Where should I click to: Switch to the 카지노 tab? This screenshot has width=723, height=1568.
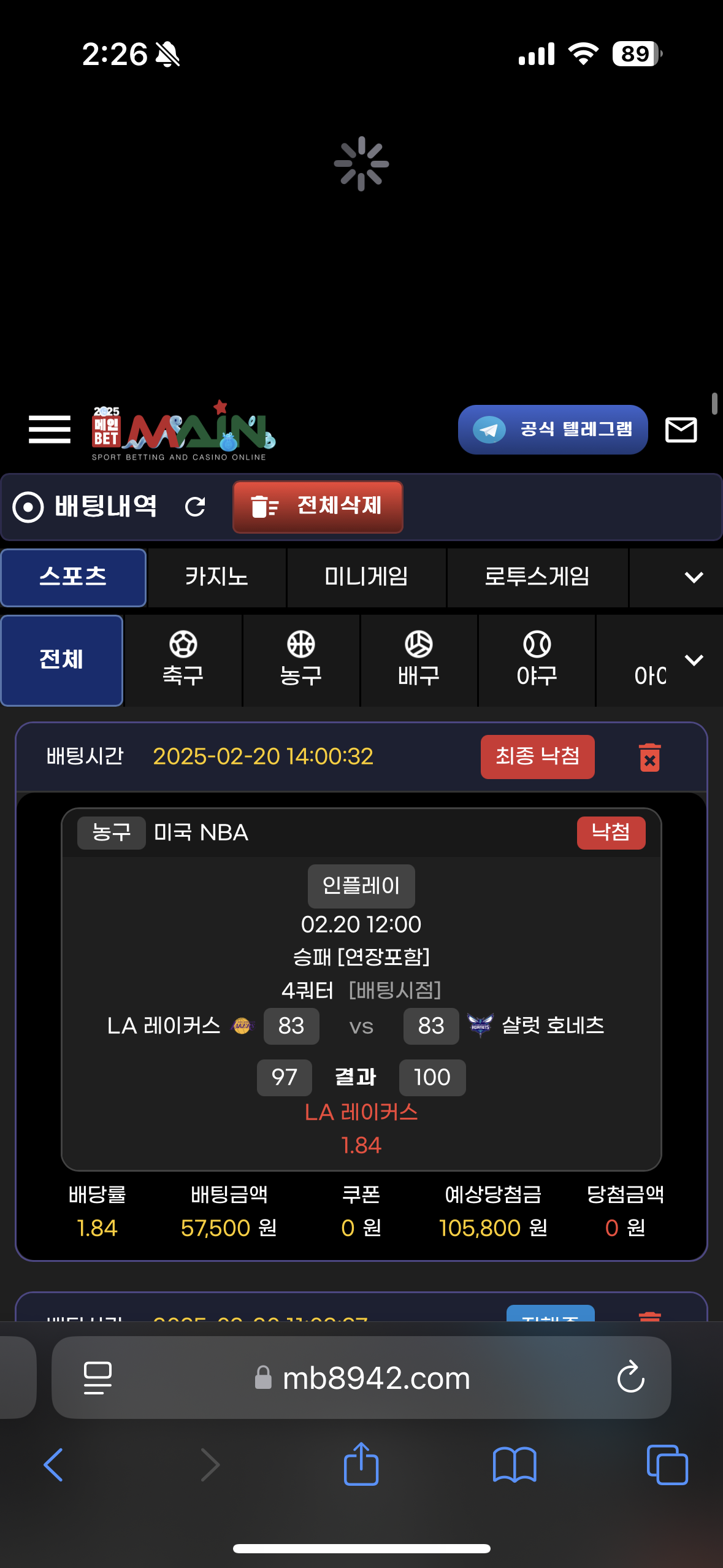tap(216, 577)
